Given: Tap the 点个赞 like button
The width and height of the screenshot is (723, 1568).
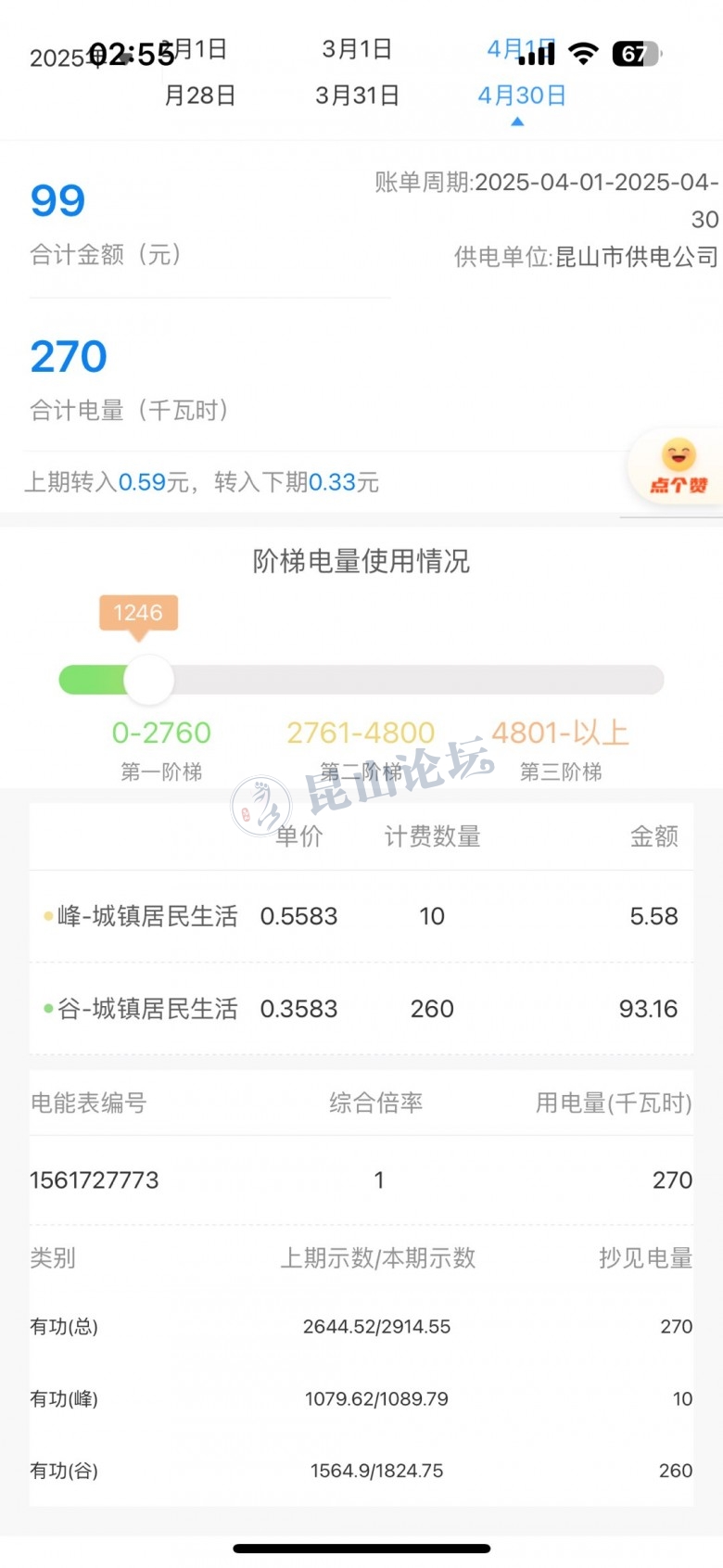Looking at the screenshot, I should point(678,467).
